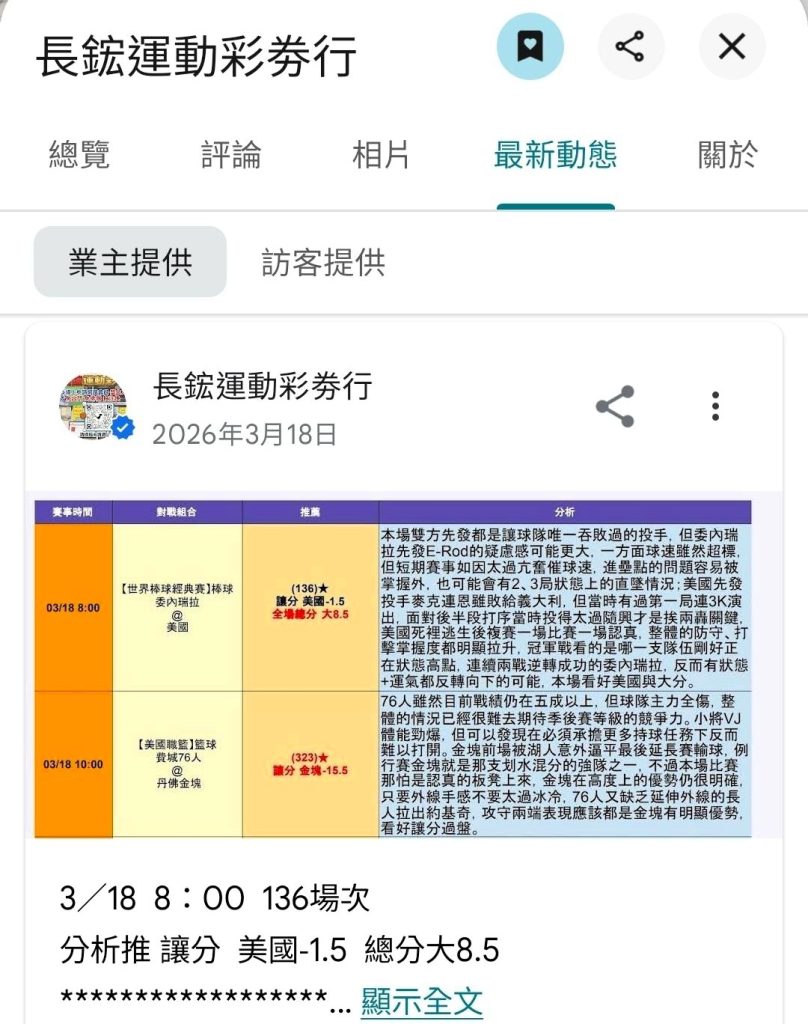808x1024 pixels.
Task: Toggle the saved bookmark for this place
Action: (x=530, y=47)
